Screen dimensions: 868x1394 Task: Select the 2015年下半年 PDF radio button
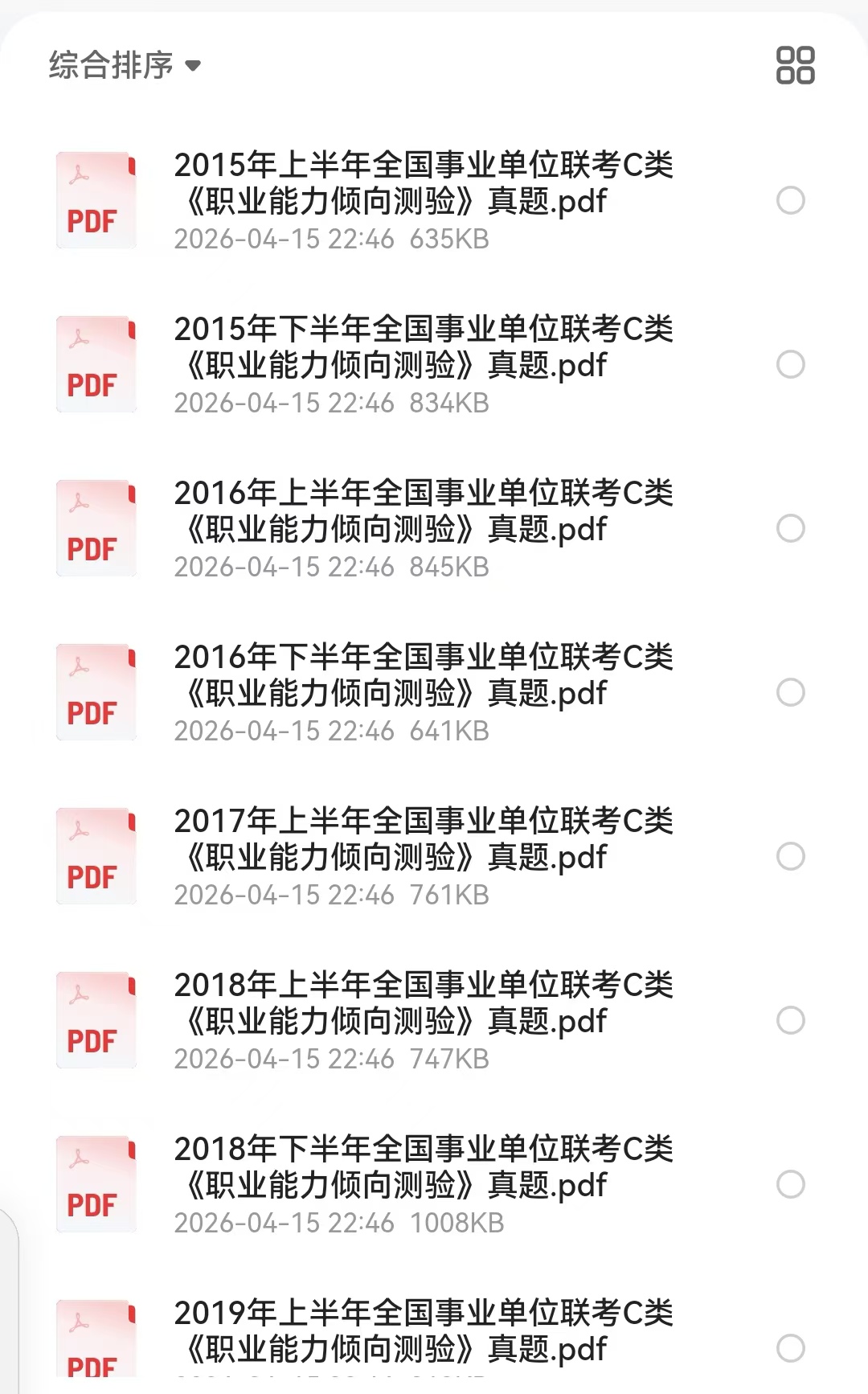click(791, 364)
